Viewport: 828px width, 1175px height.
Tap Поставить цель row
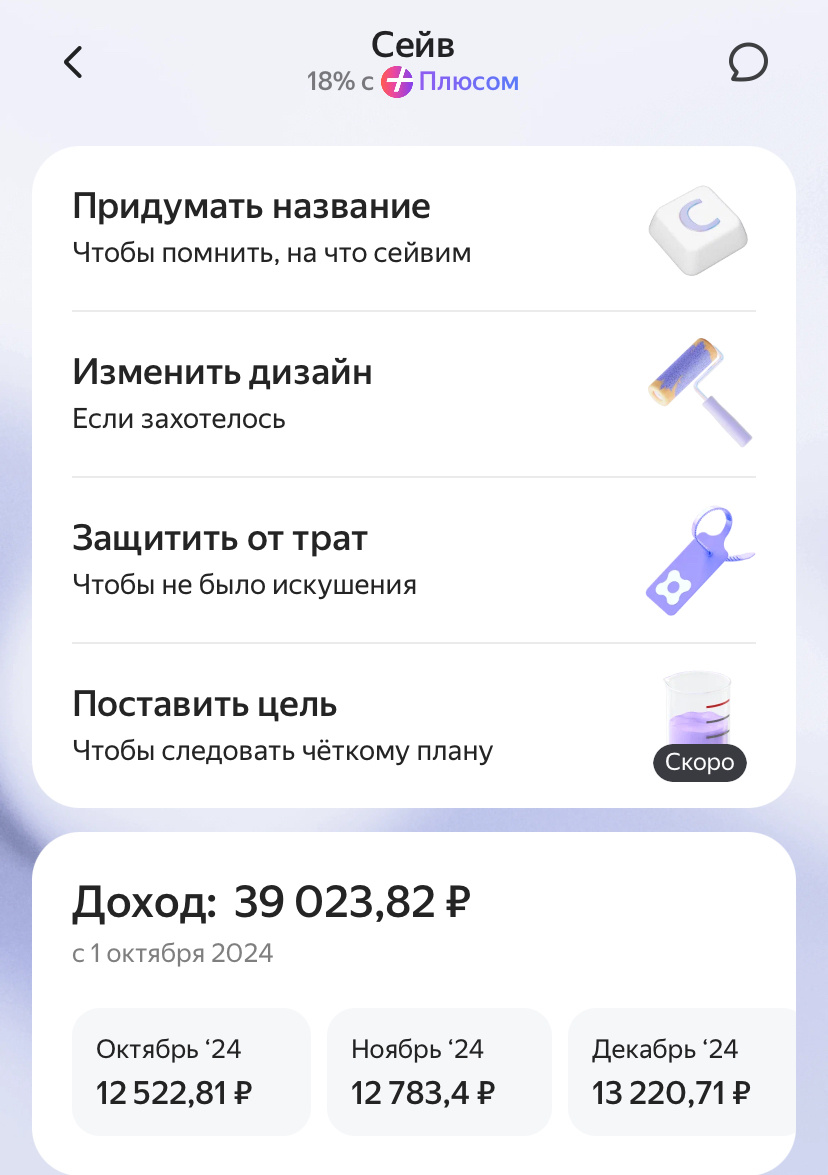414,725
